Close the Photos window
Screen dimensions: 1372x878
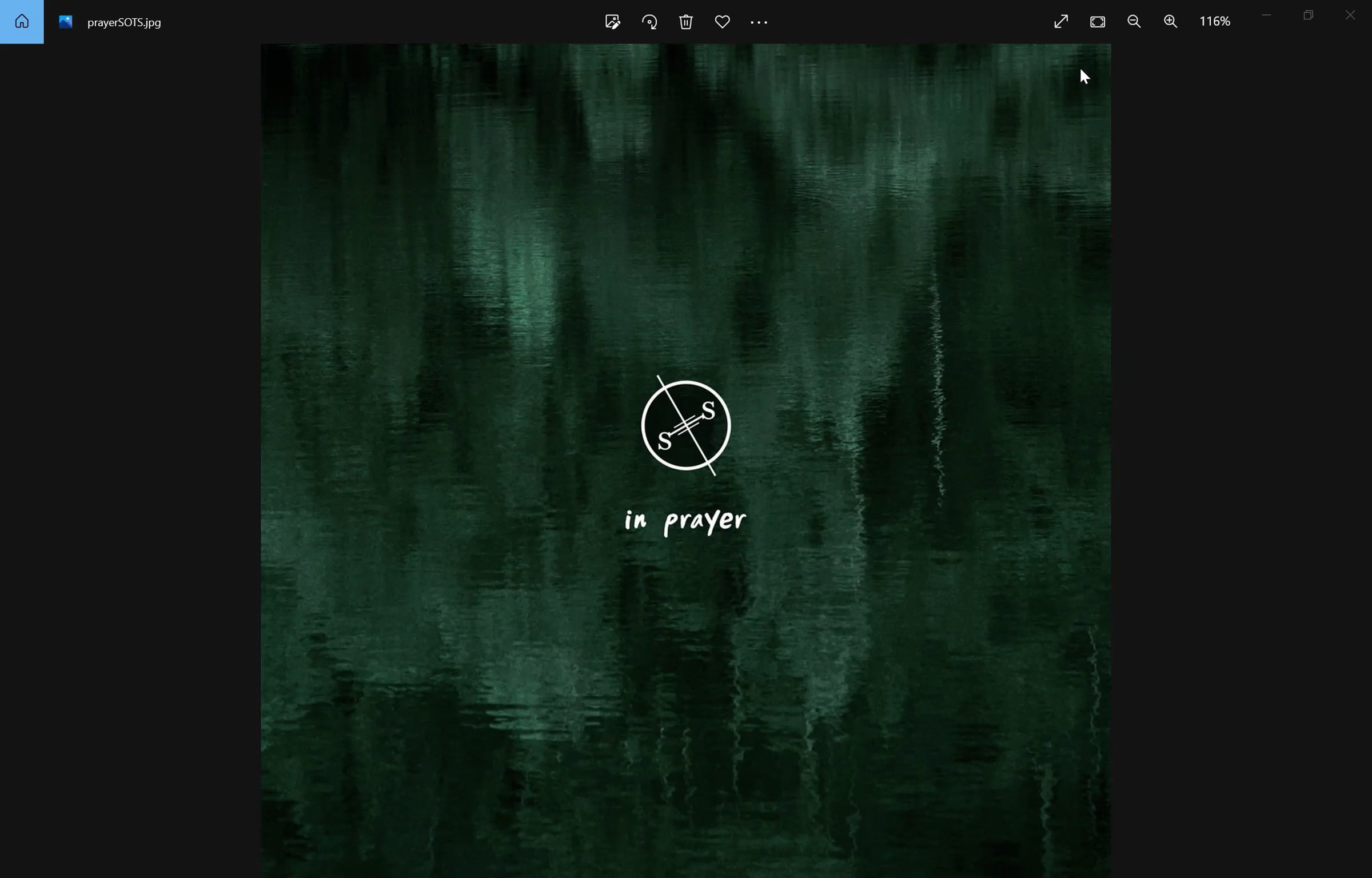click(1350, 15)
